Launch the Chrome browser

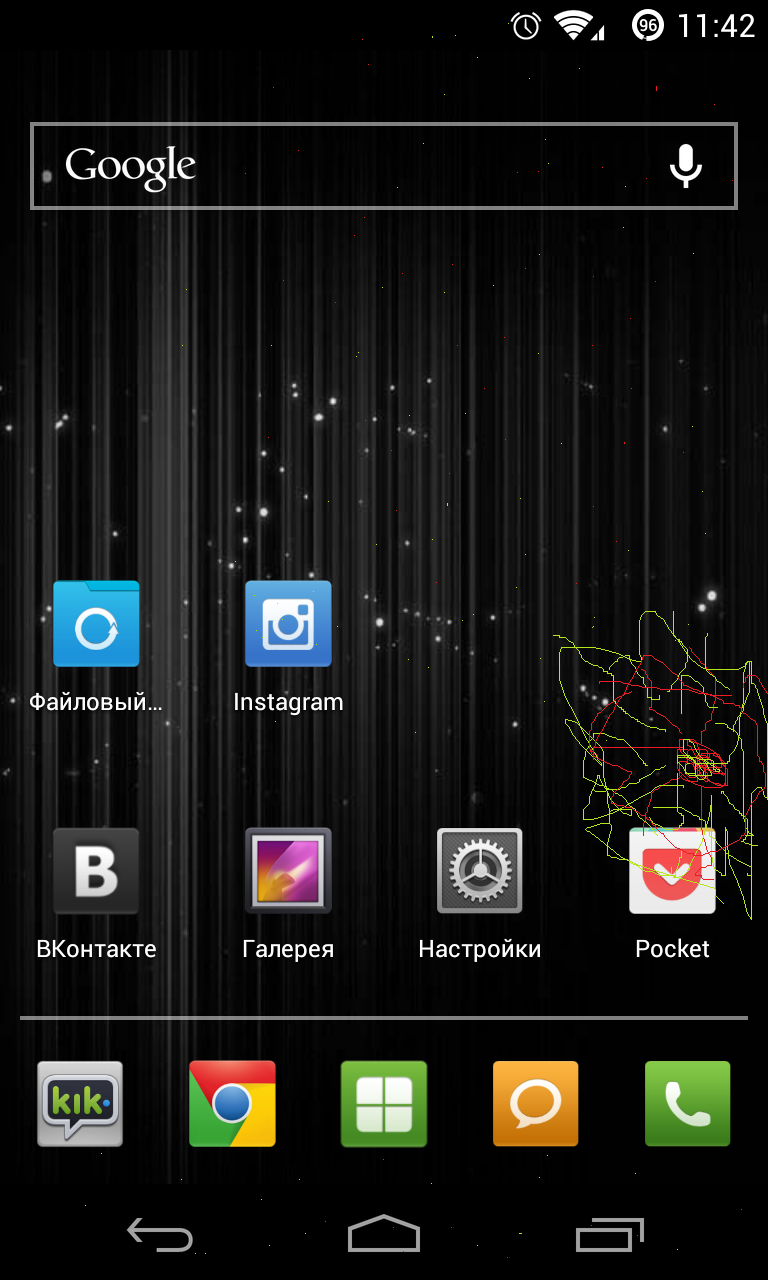coord(232,1103)
